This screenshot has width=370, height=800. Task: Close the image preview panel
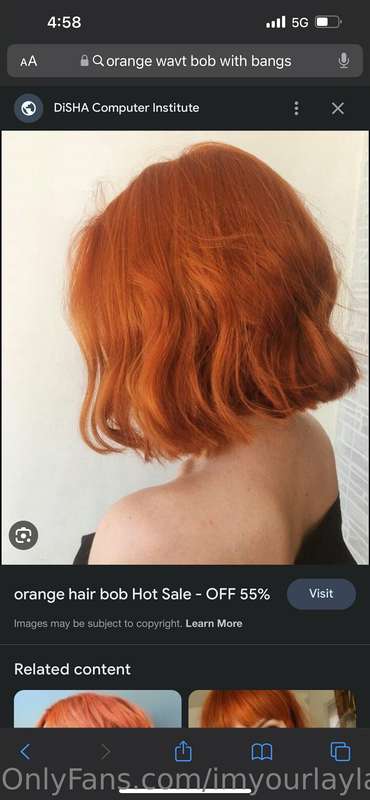(x=337, y=108)
